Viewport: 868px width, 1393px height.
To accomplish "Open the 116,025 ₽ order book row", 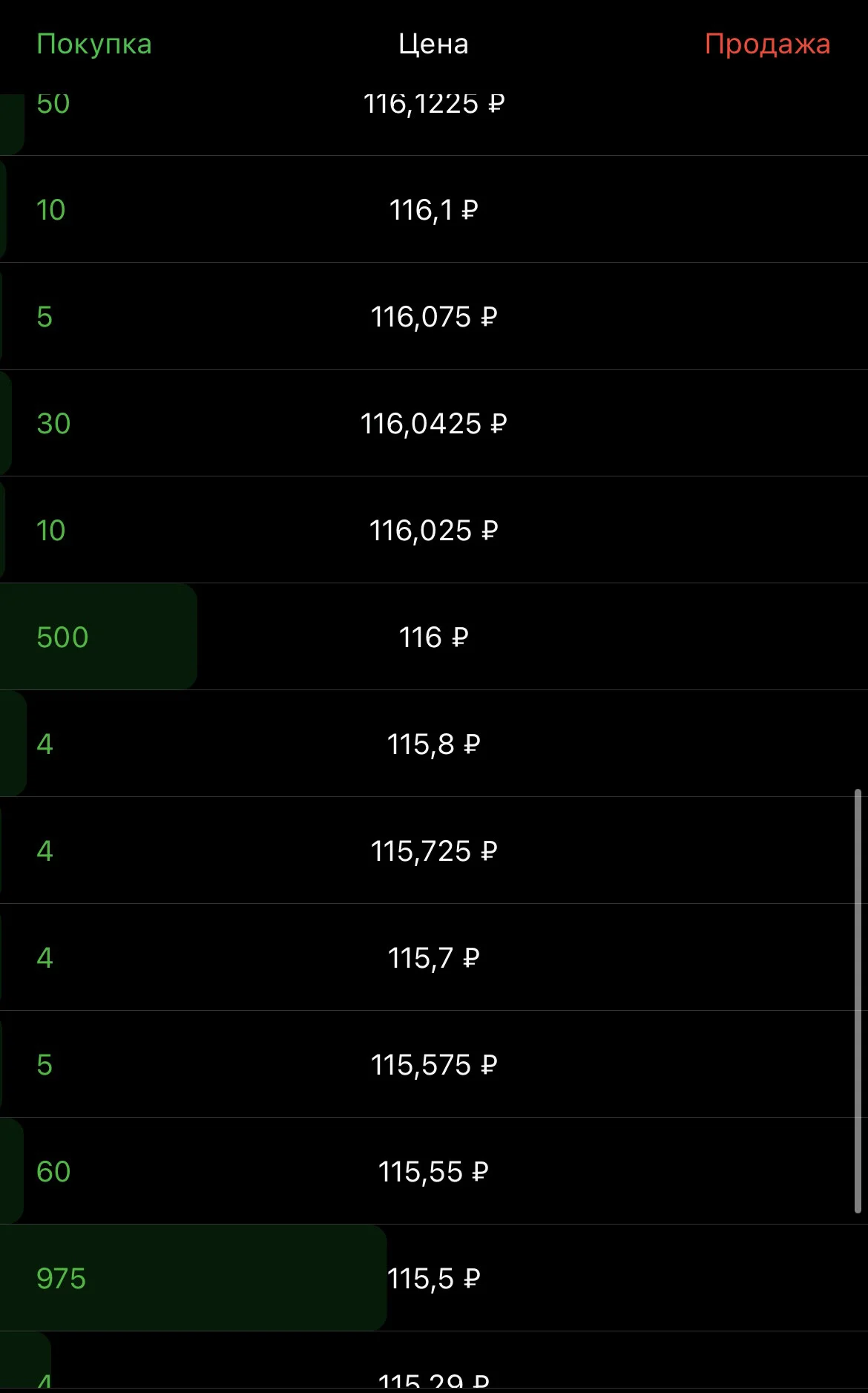I will [434, 530].
